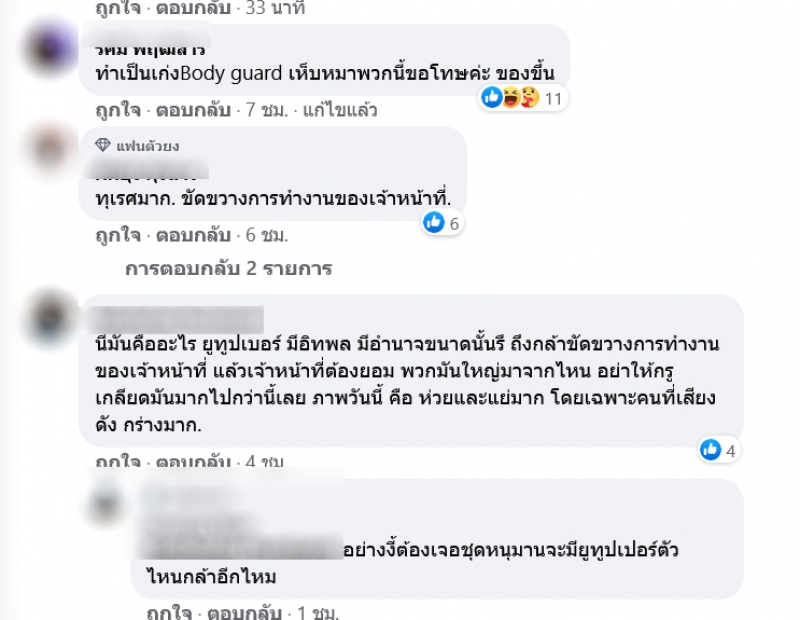View the 6 reactions on the ทุเรศมาก comment
The height and width of the screenshot is (620, 800).
pyautogui.click(x=442, y=223)
